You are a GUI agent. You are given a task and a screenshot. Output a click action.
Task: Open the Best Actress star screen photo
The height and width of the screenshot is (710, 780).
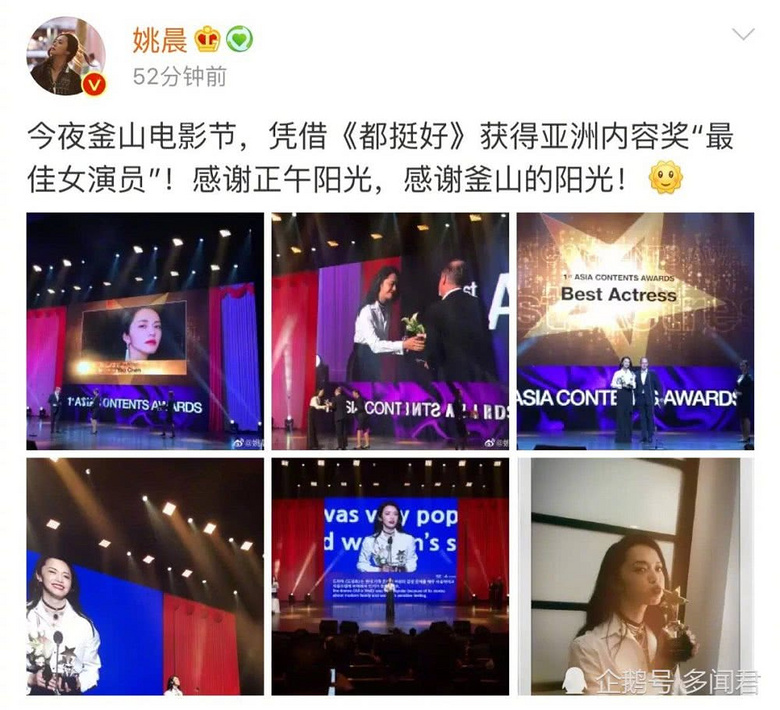[x=635, y=331]
